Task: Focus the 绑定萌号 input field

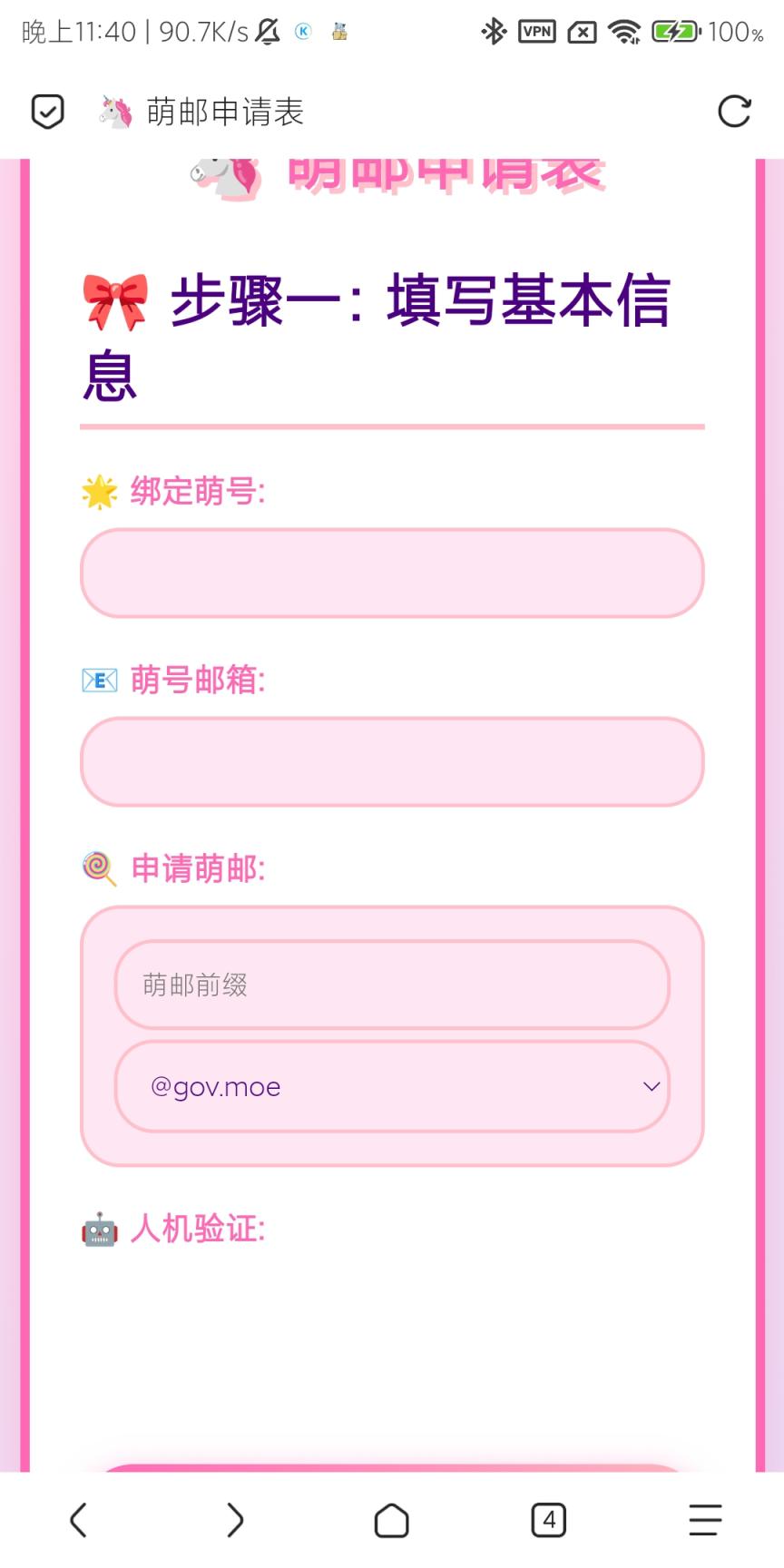Action: click(392, 573)
